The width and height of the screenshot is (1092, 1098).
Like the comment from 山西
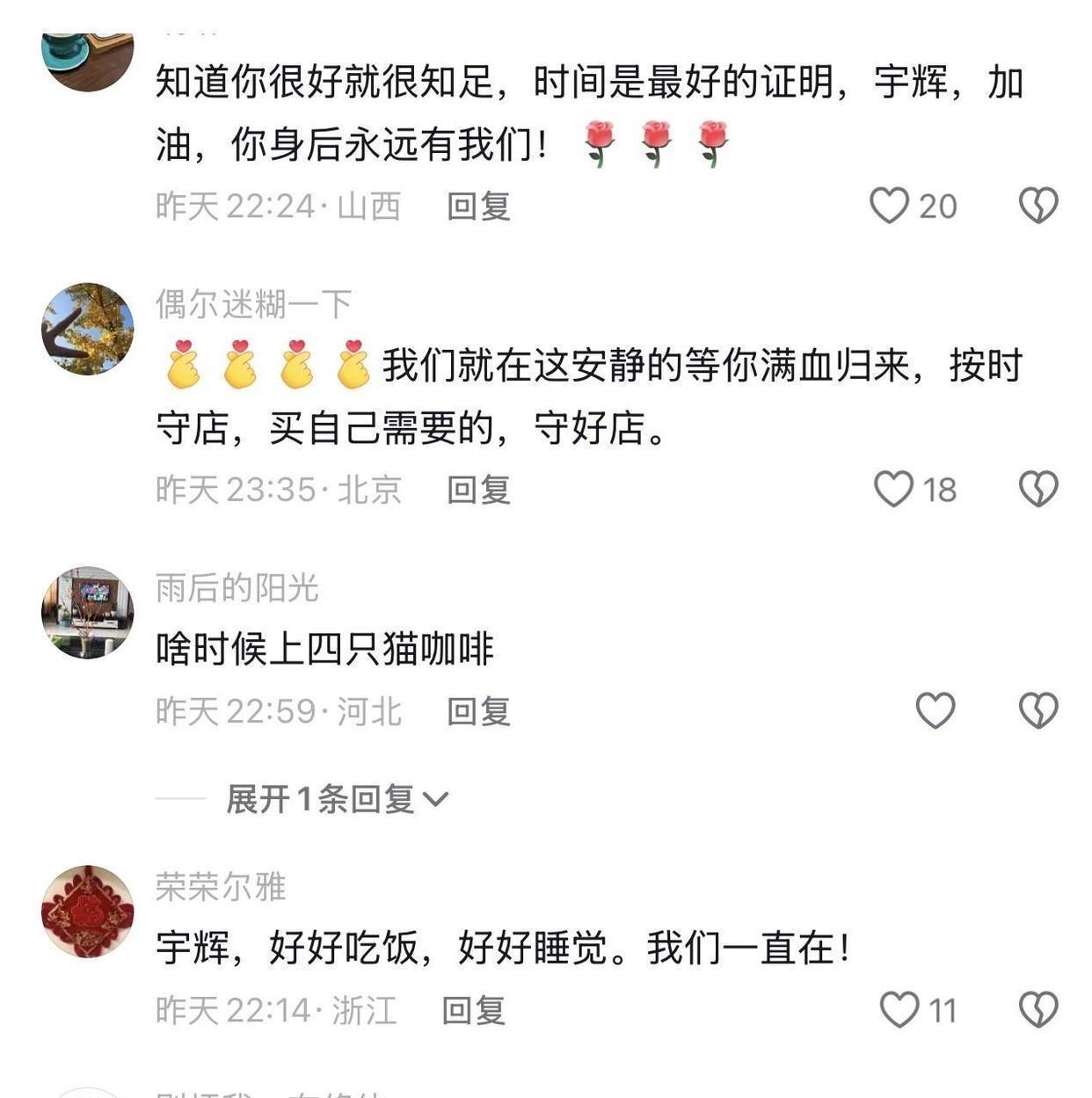click(x=889, y=206)
